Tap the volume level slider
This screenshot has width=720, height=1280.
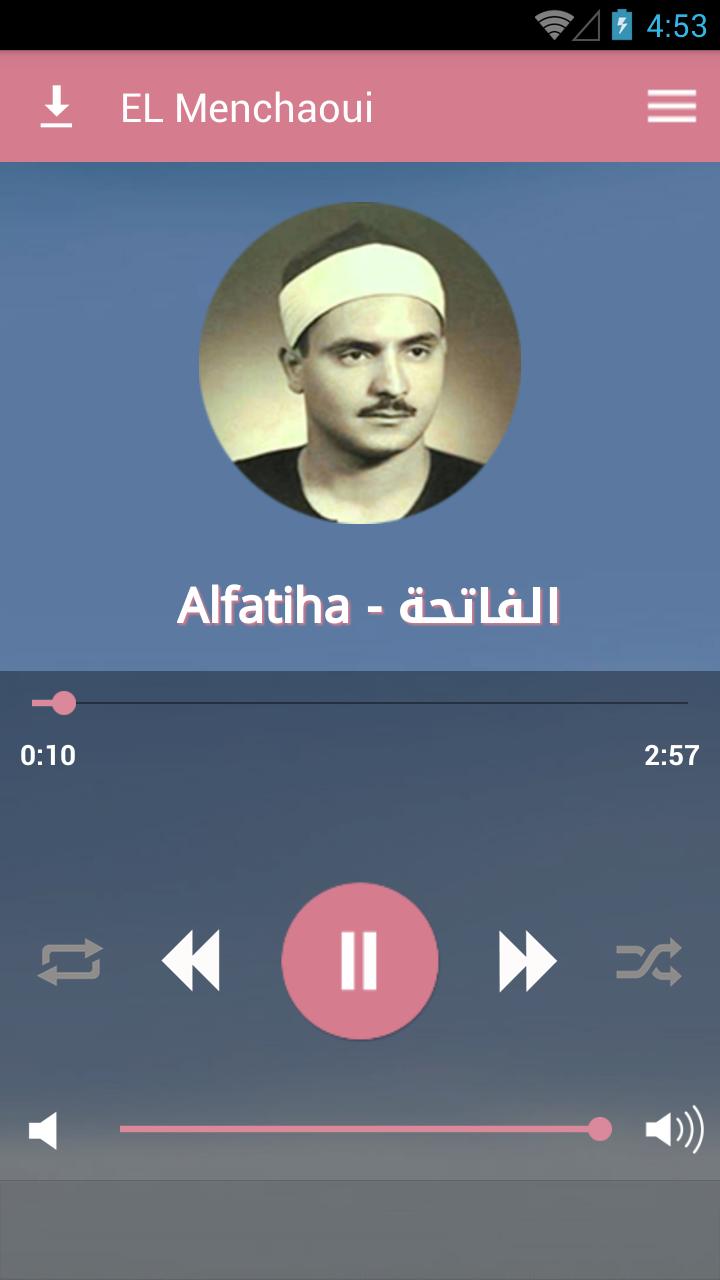360,1129
